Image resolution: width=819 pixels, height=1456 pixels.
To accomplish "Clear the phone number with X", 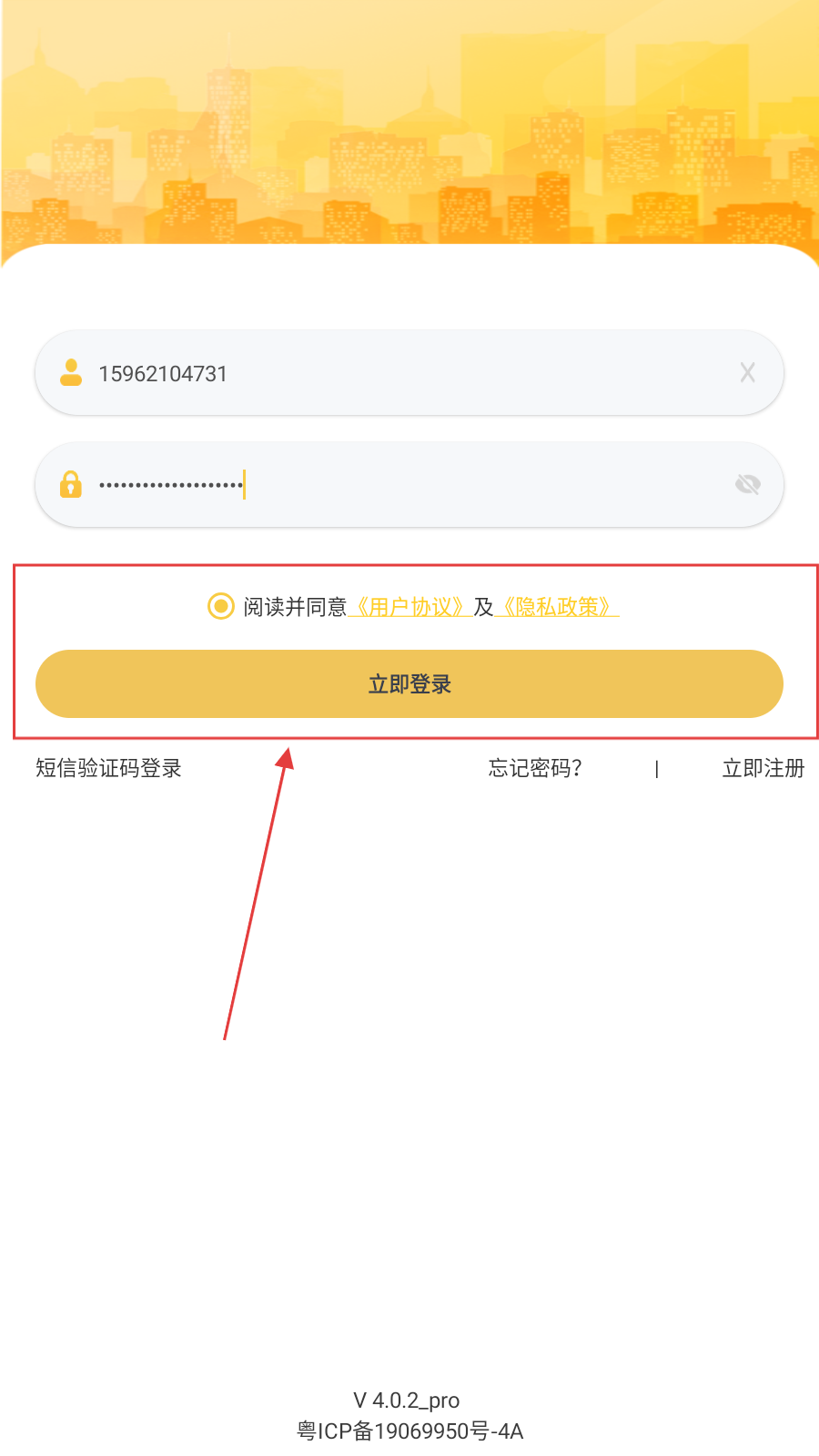I will [x=747, y=373].
